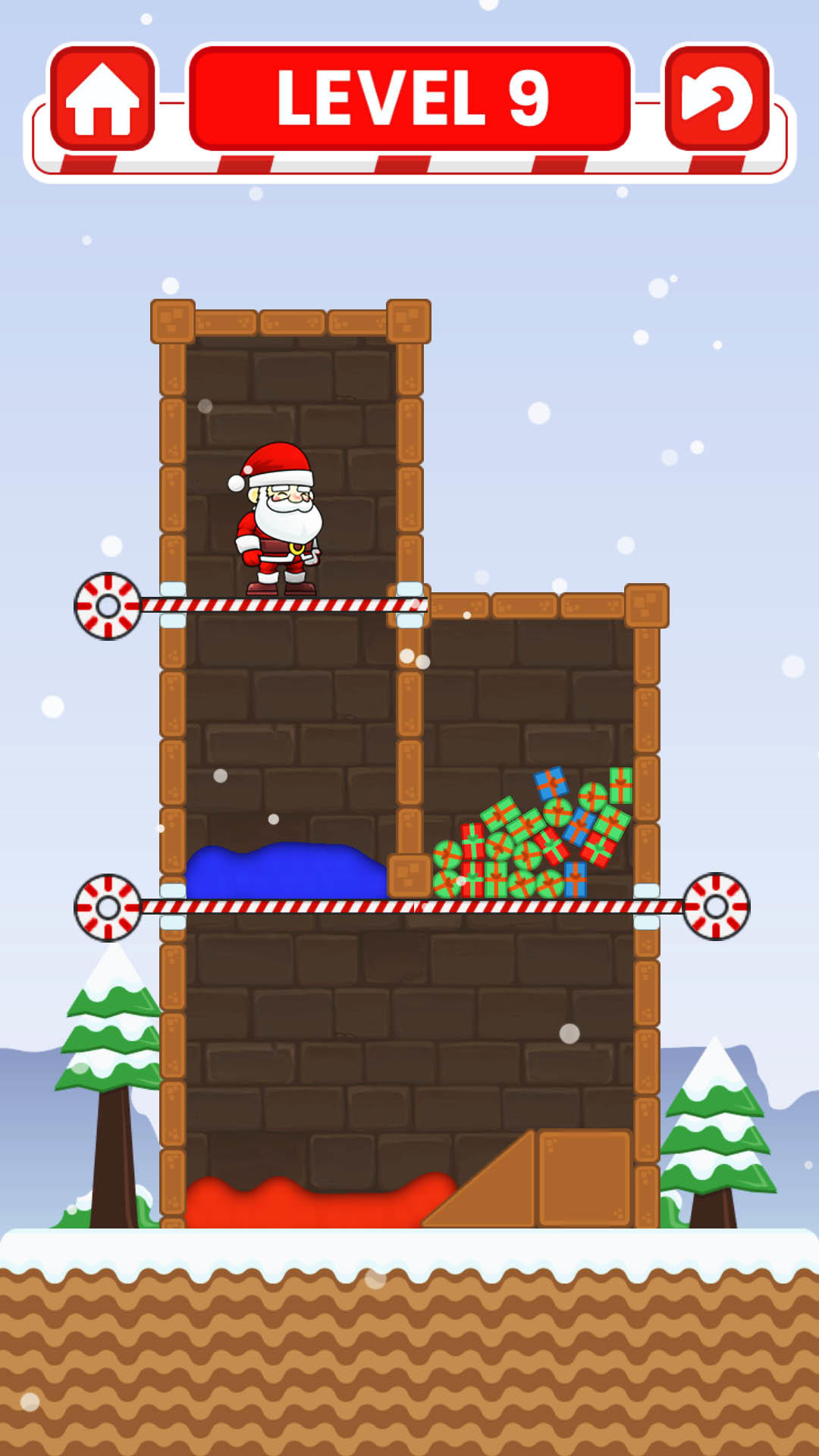The image size is (819, 1456).
Task: Restart level 9
Action: point(717,98)
